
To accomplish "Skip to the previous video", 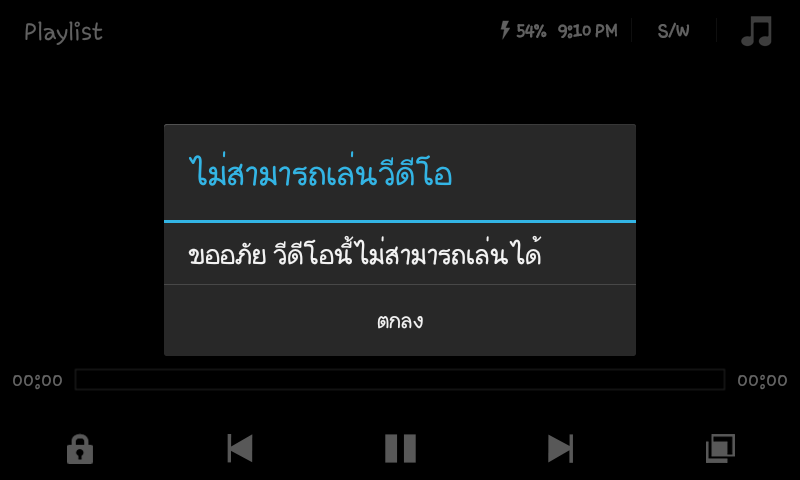I will (x=240, y=448).
